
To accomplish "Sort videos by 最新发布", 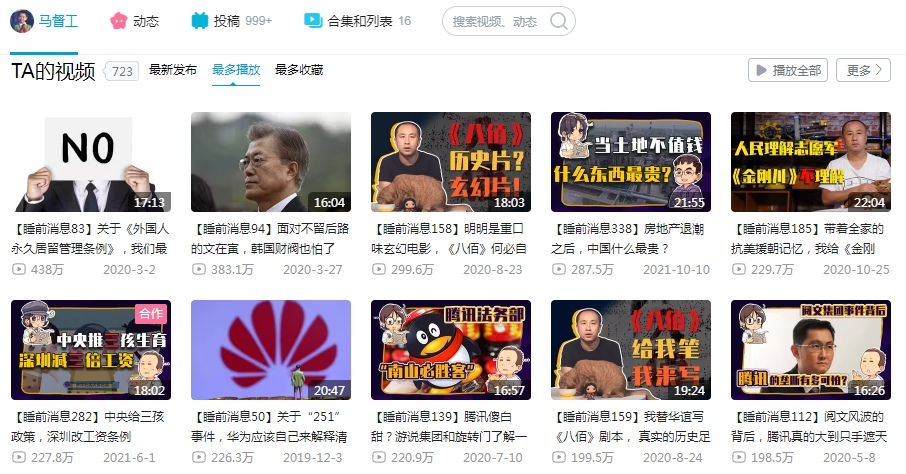I will 173,70.
